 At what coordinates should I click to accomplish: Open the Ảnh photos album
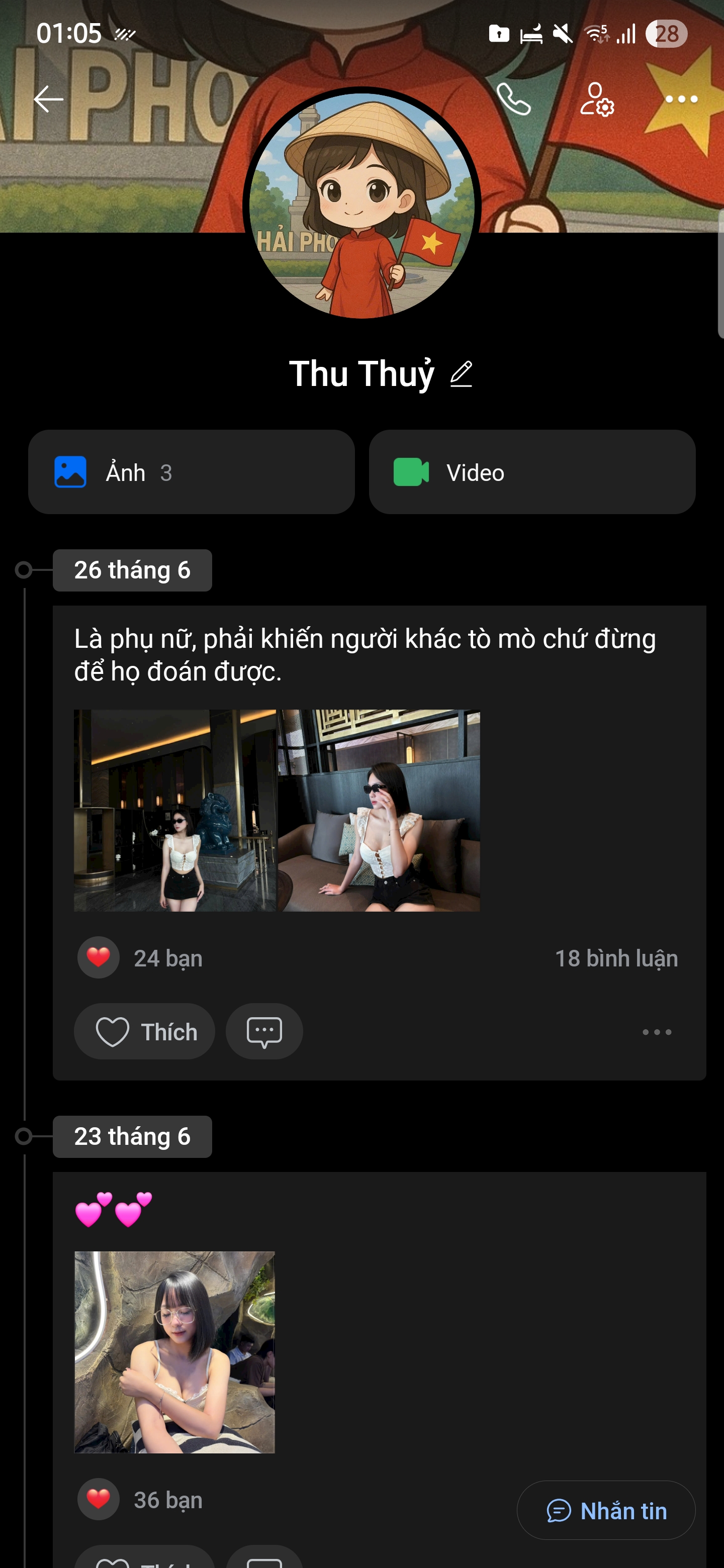(x=191, y=472)
